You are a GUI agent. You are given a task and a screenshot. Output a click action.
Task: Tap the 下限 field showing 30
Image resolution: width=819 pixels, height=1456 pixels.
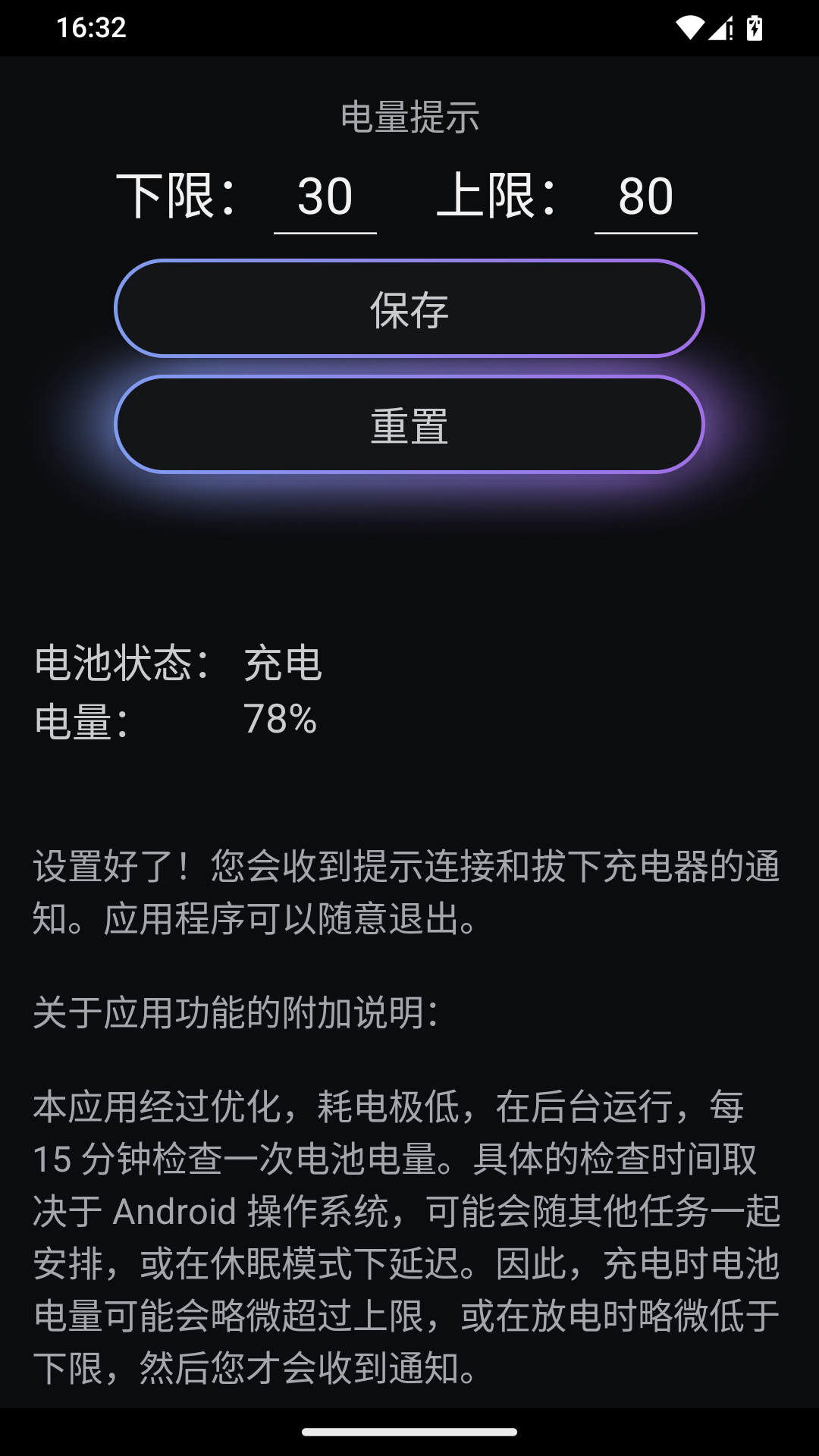[x=325, y=197]
